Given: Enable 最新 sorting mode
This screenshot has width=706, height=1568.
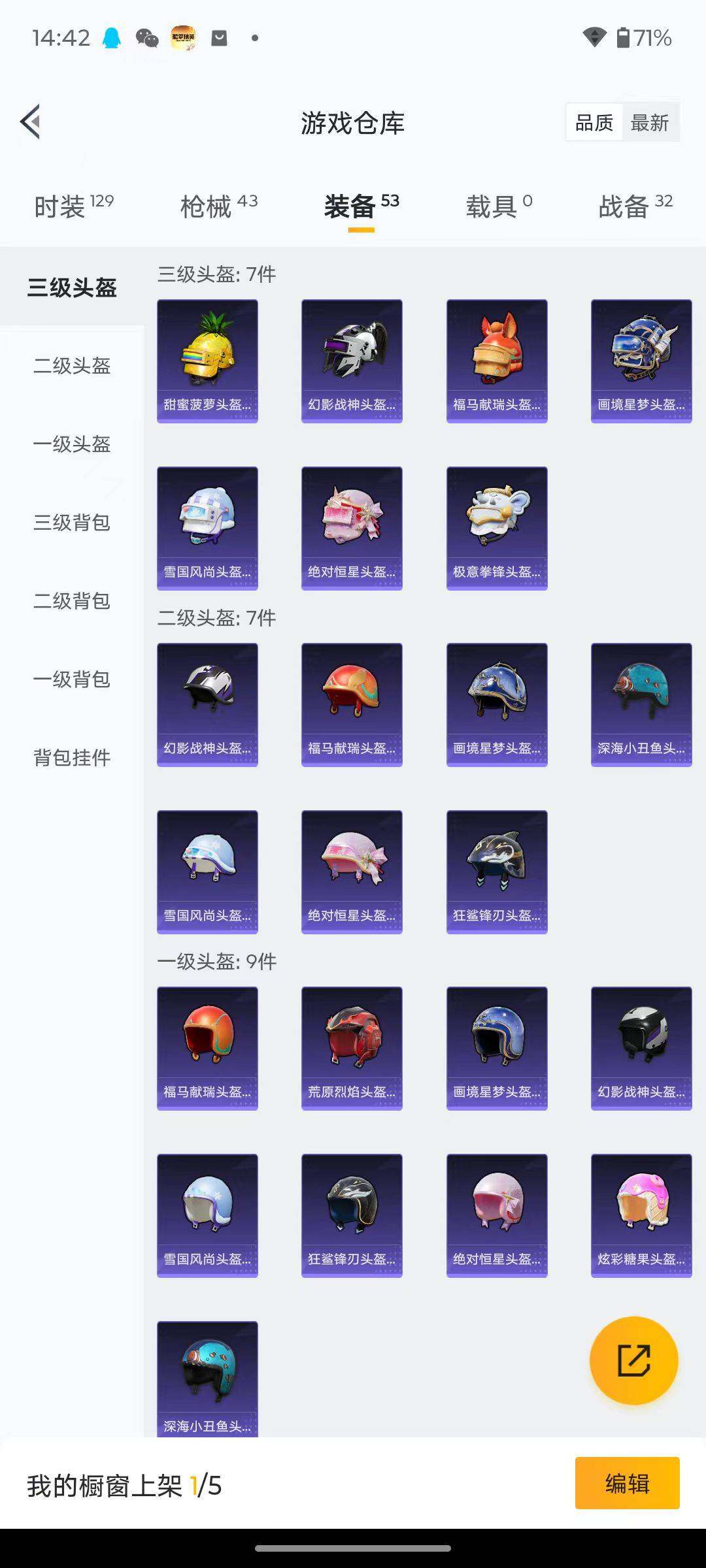Looking at the screenshot, I should click(x=650, y=122).
